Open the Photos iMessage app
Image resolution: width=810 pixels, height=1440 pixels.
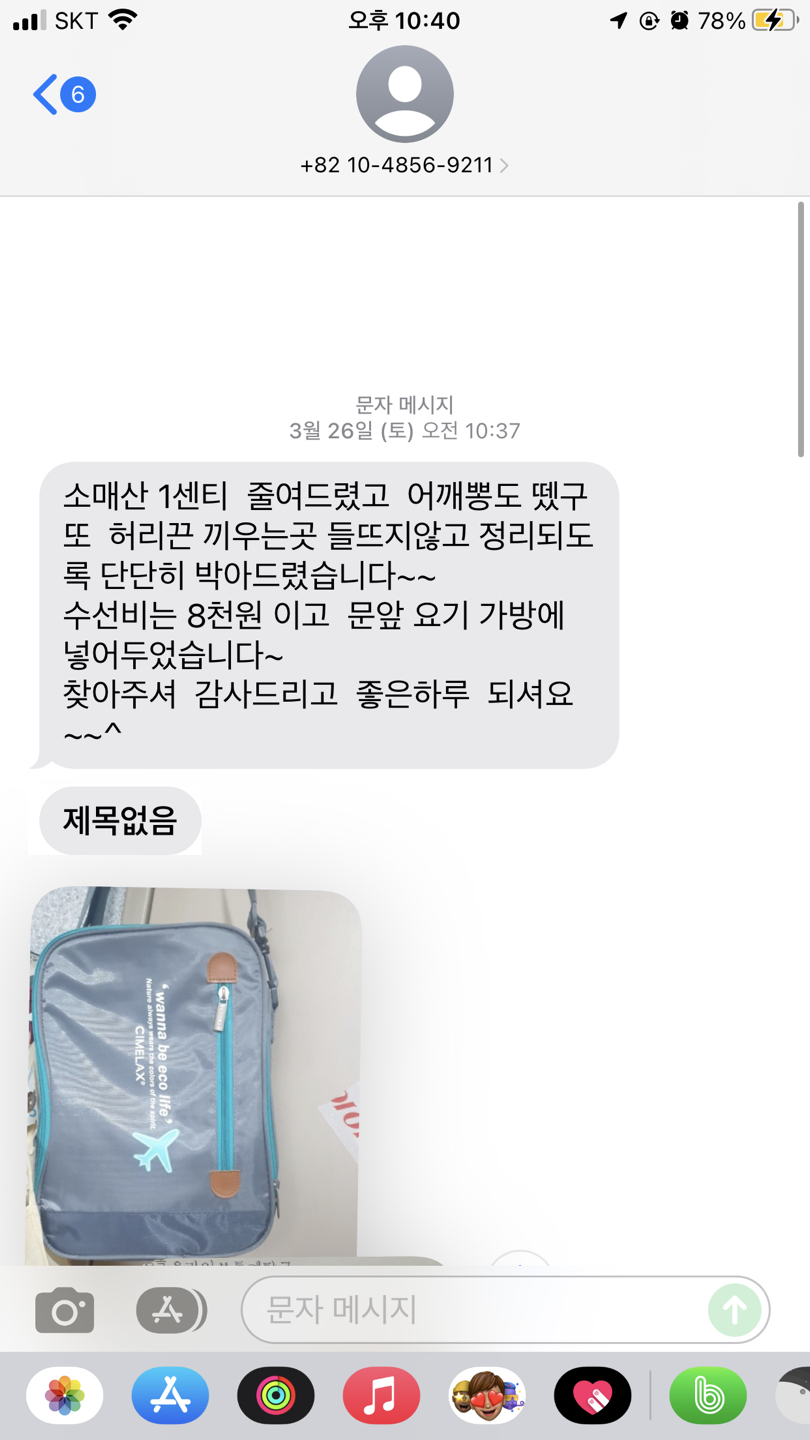click(65, 1395)
